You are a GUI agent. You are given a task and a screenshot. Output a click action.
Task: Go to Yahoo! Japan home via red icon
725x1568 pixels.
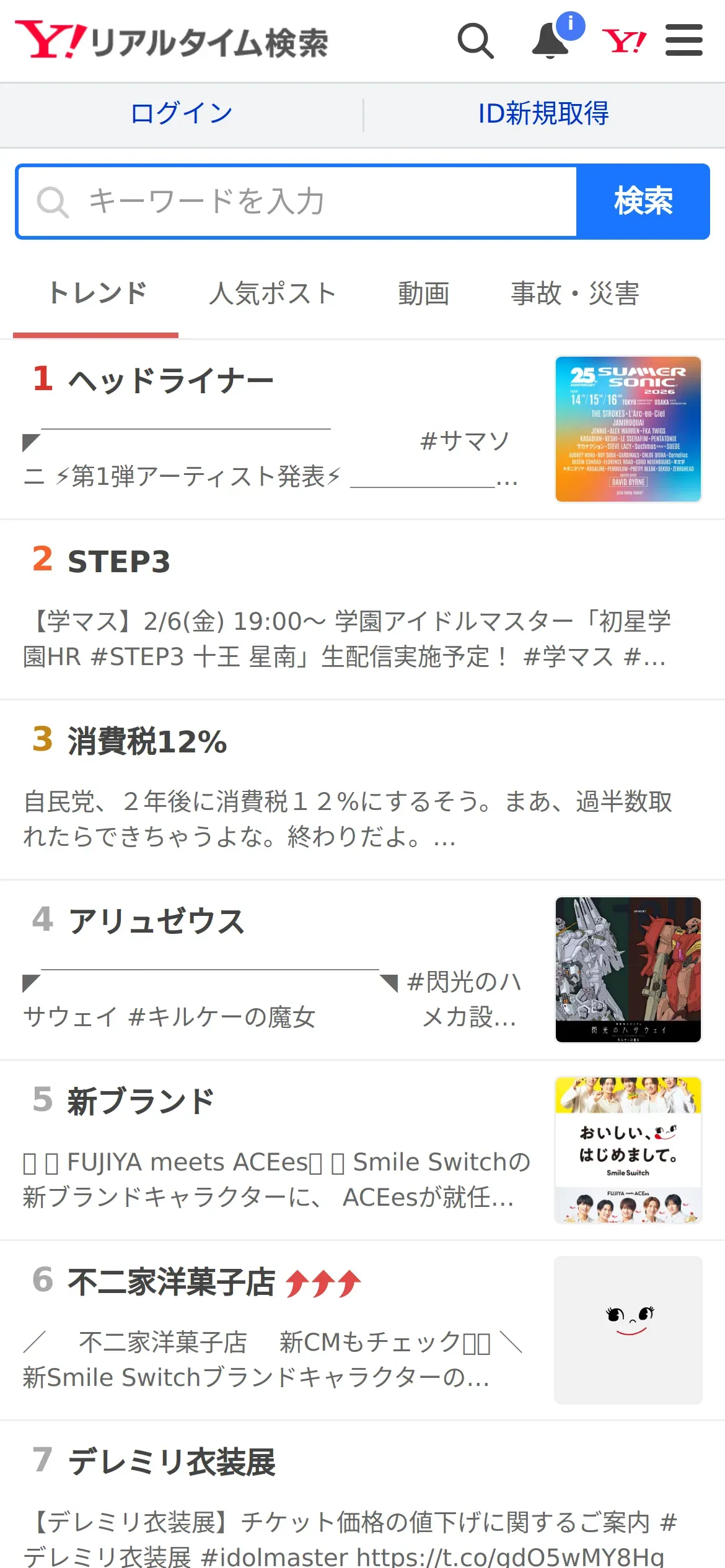(x=623, y=41)
